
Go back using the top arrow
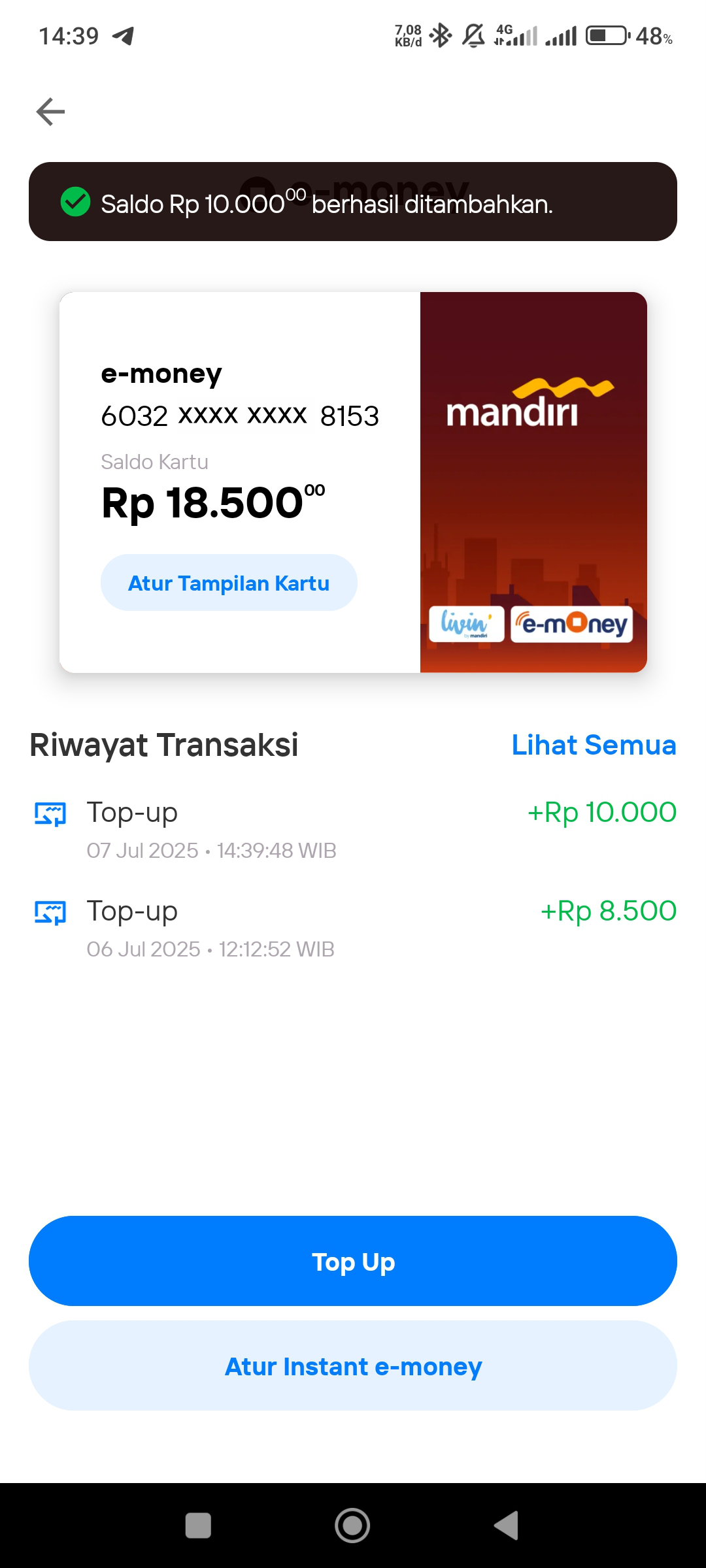[x=50, y=112]
